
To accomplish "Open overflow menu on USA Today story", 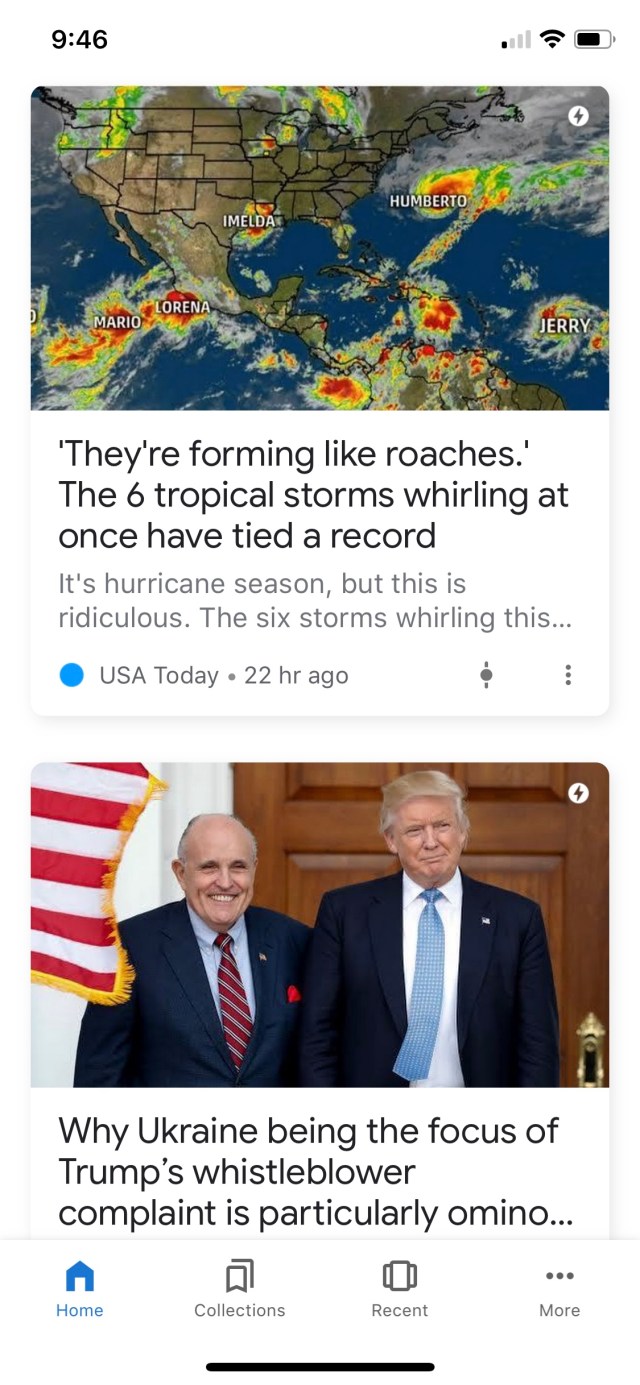I will [568, 675].
